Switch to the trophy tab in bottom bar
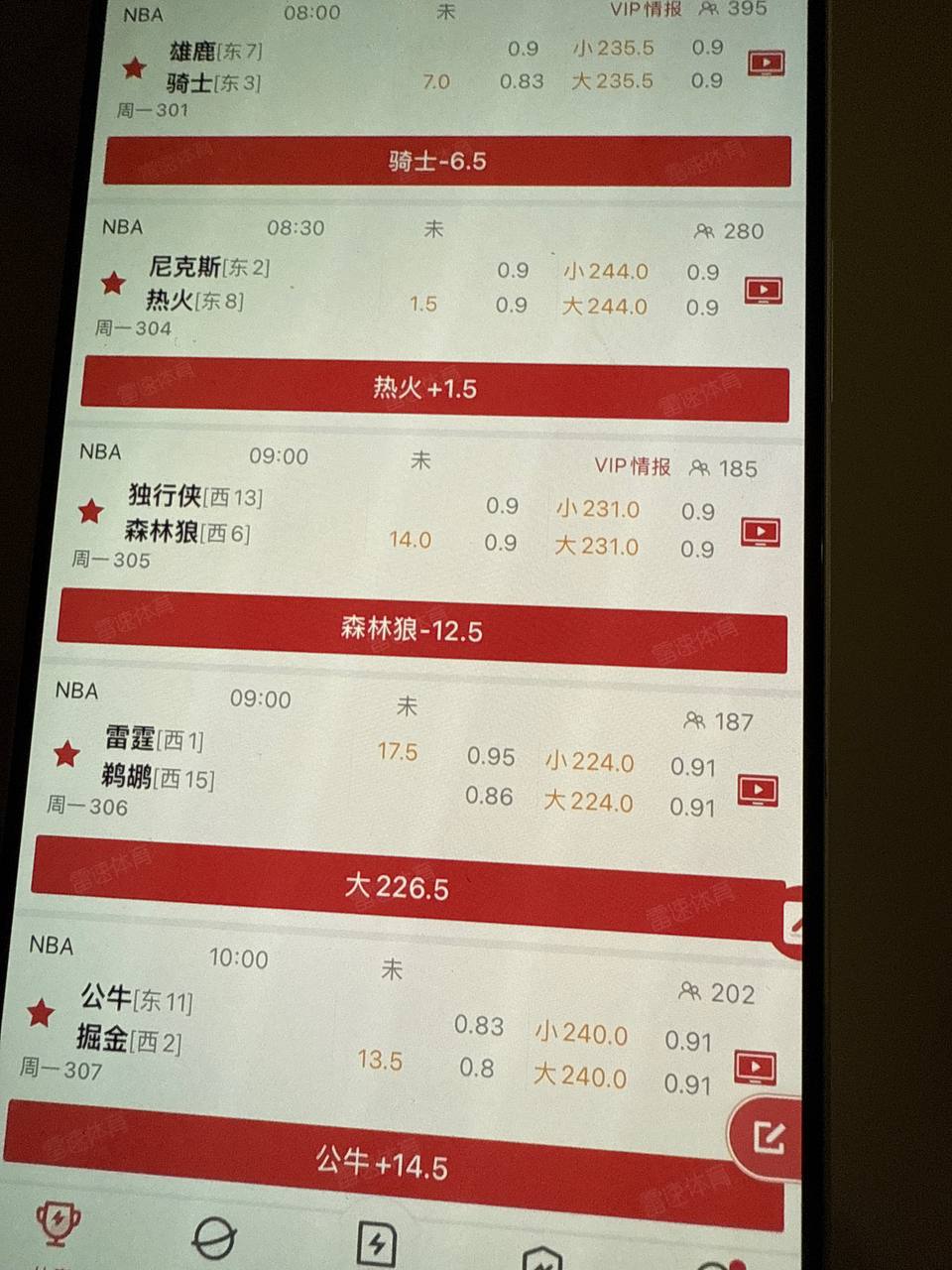 [x=57, y=1222]
